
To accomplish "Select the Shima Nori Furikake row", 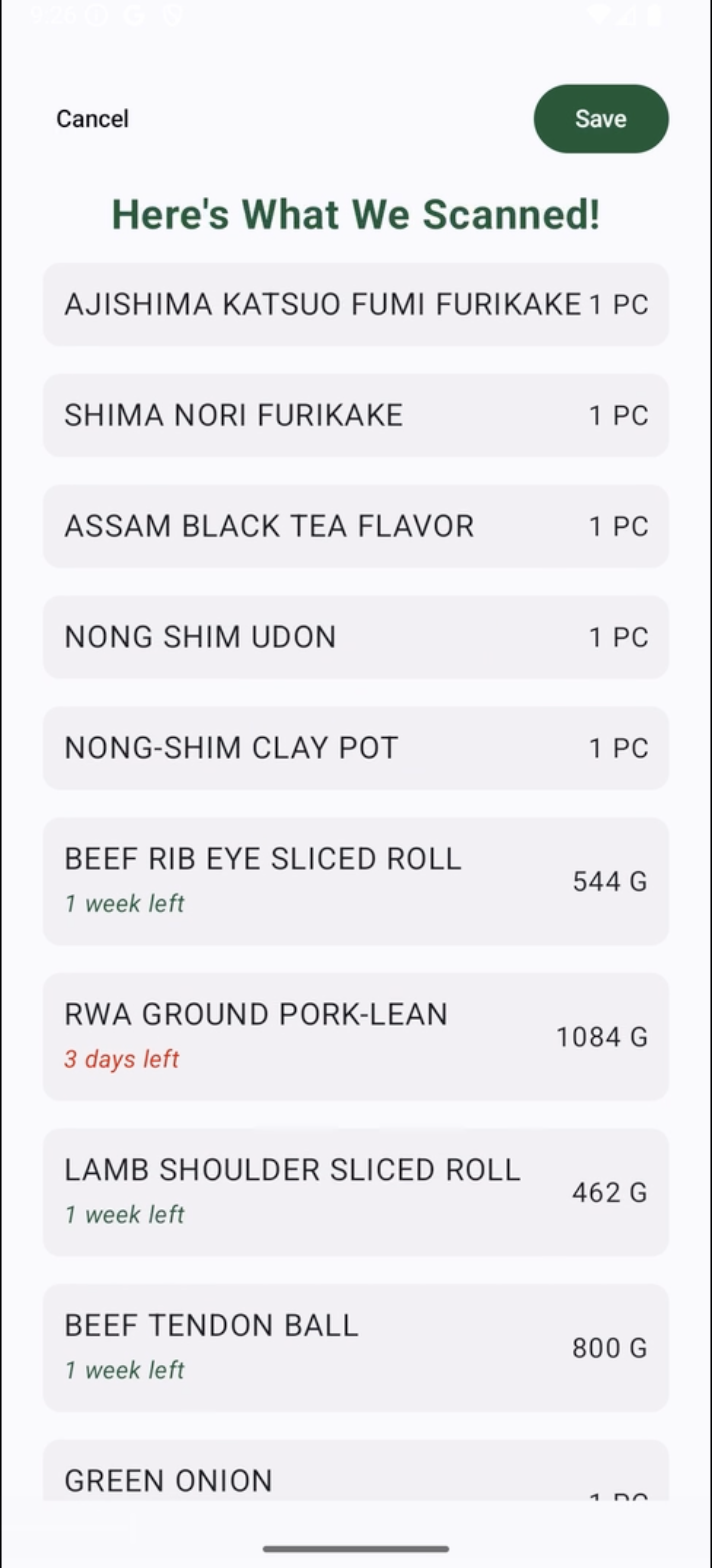I will 355,415.
